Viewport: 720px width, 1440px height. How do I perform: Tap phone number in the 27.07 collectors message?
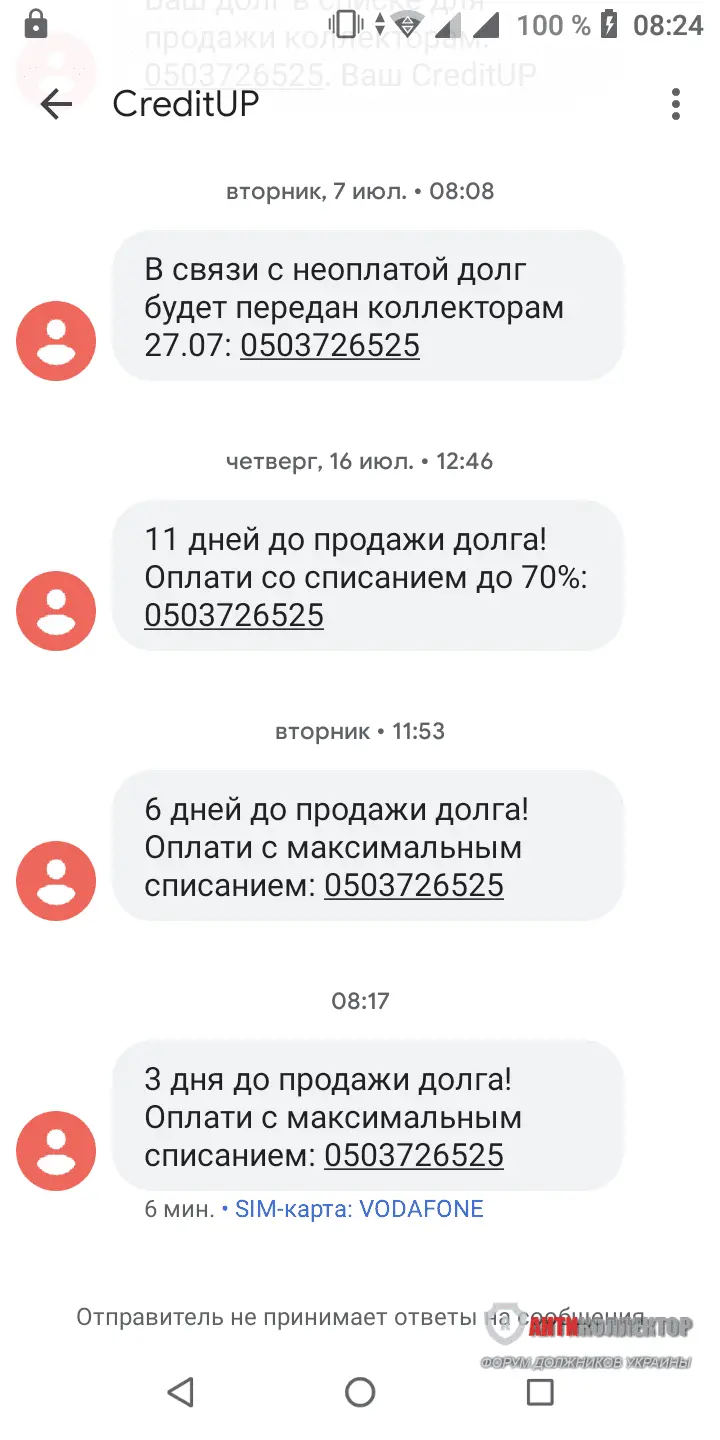point(330,346)
